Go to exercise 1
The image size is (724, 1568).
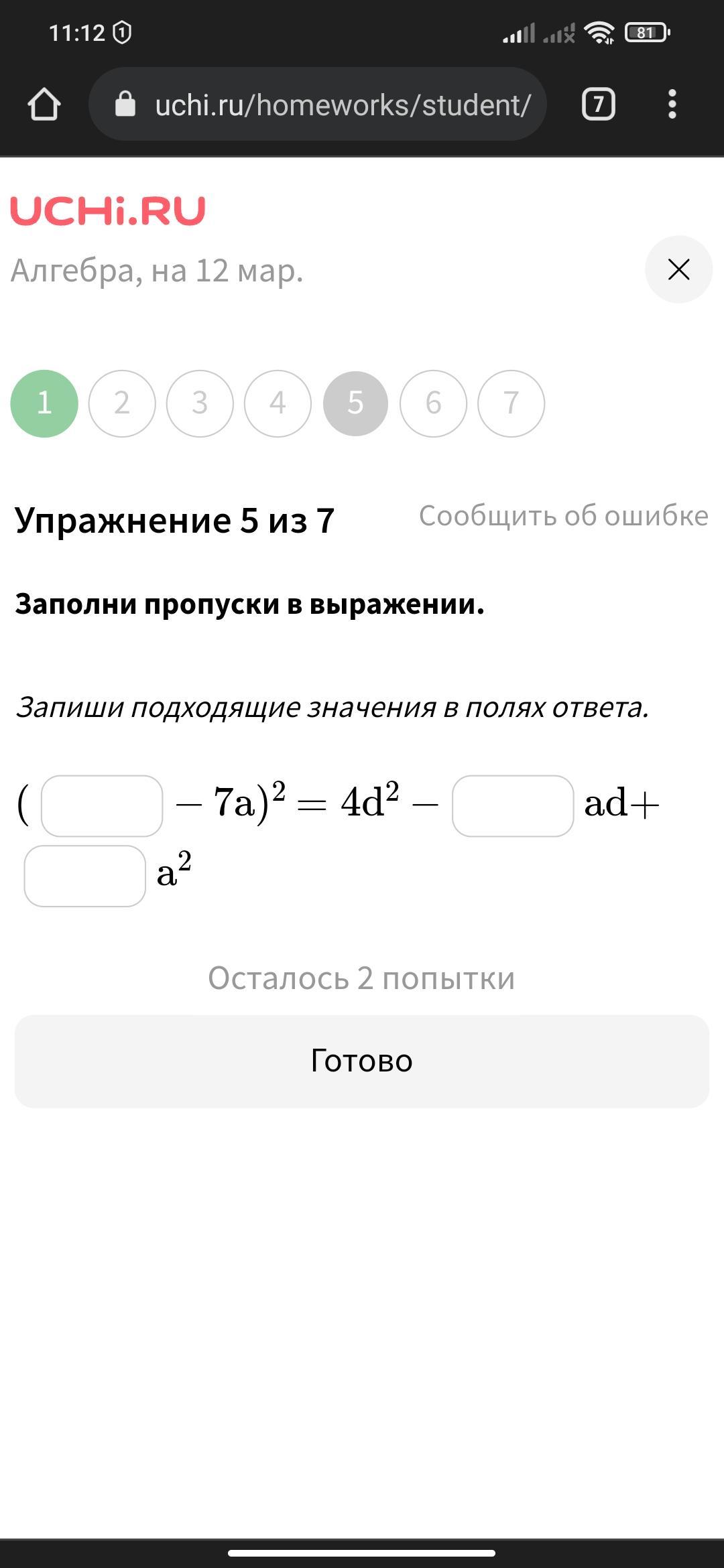(44, 403)
